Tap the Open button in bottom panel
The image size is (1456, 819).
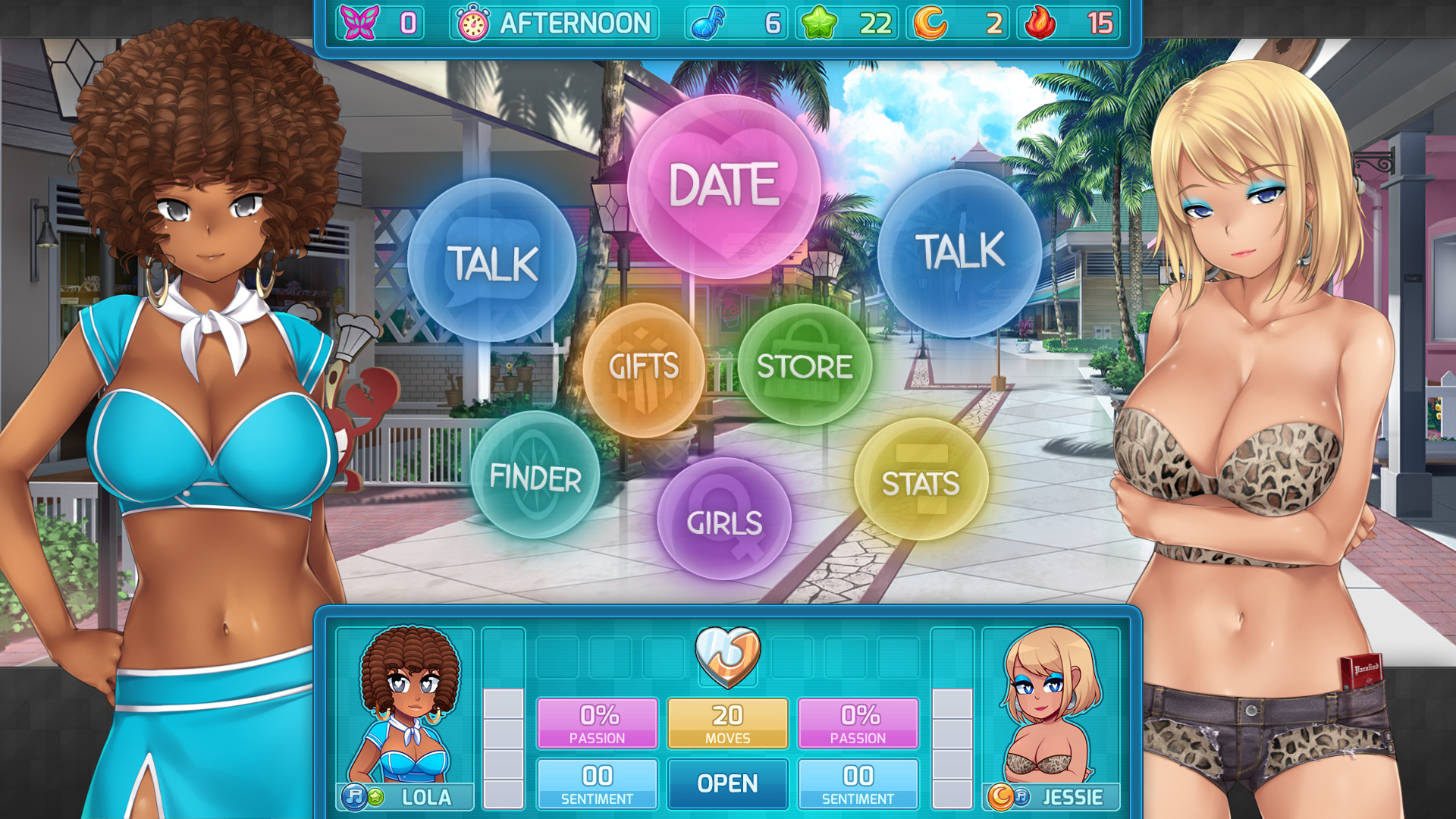[727, 783]
